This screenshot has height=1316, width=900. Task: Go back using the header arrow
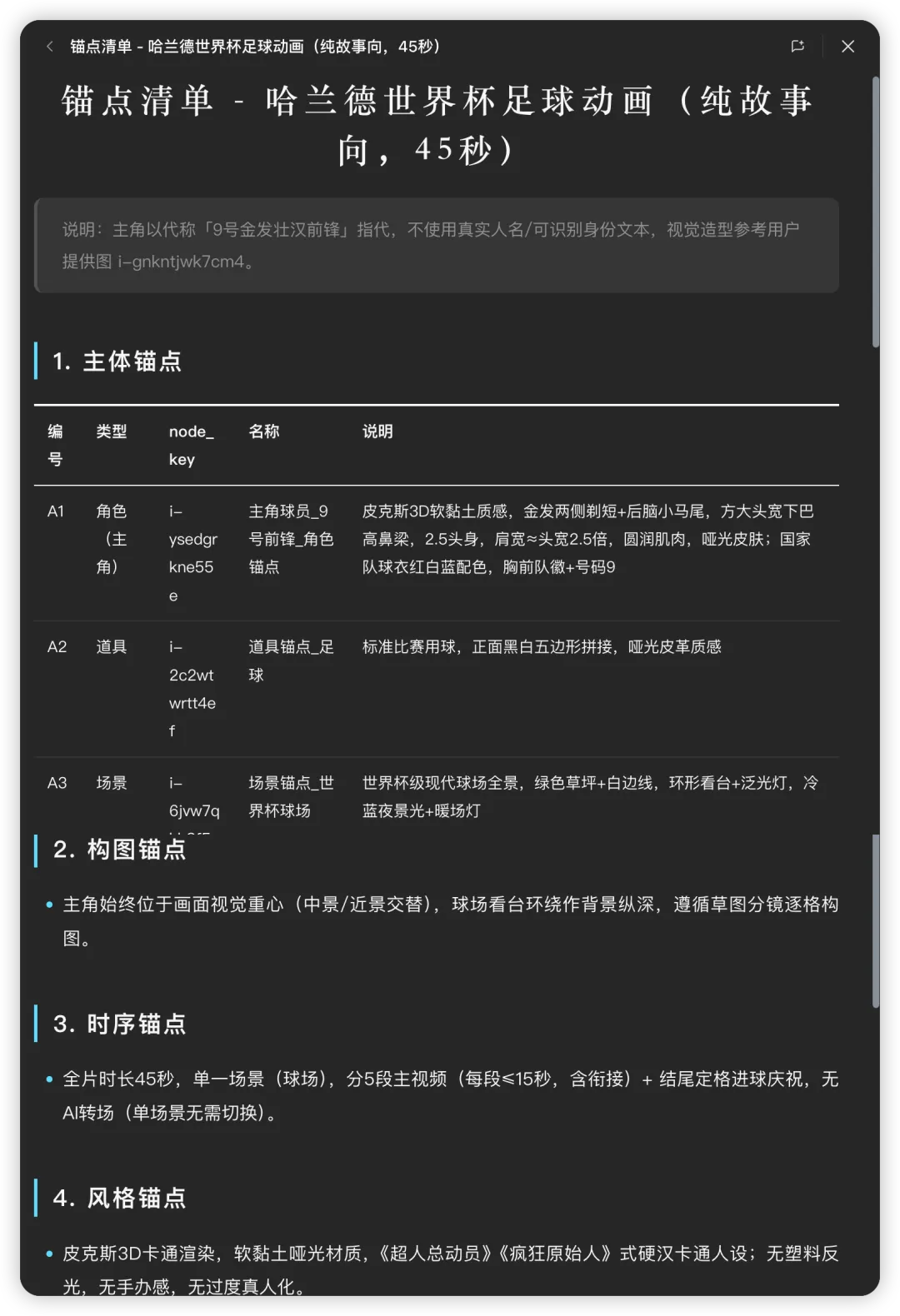[x=50, y=47]
